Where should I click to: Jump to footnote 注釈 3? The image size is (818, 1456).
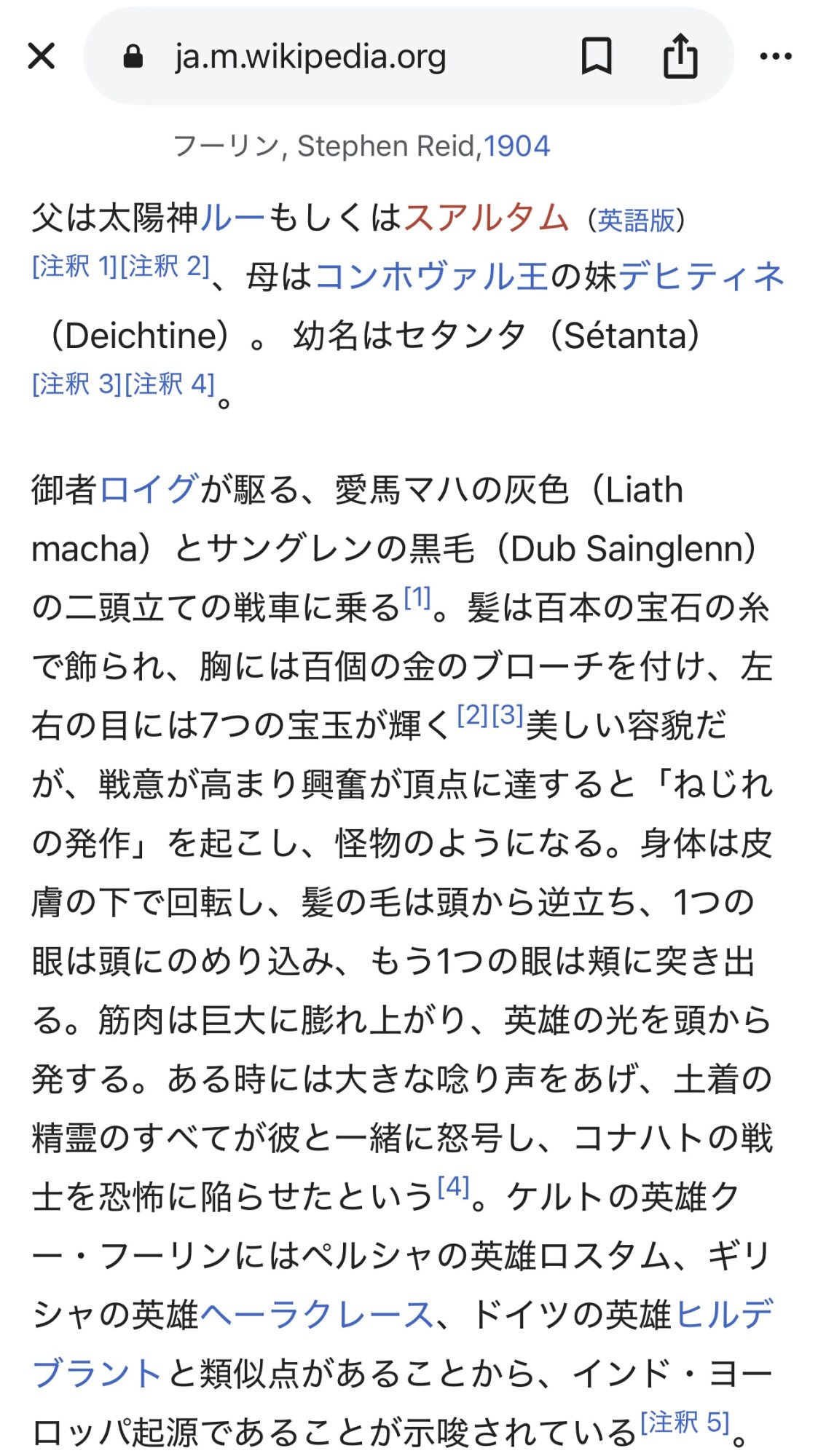pyautogui.click(x=76, y=384)
